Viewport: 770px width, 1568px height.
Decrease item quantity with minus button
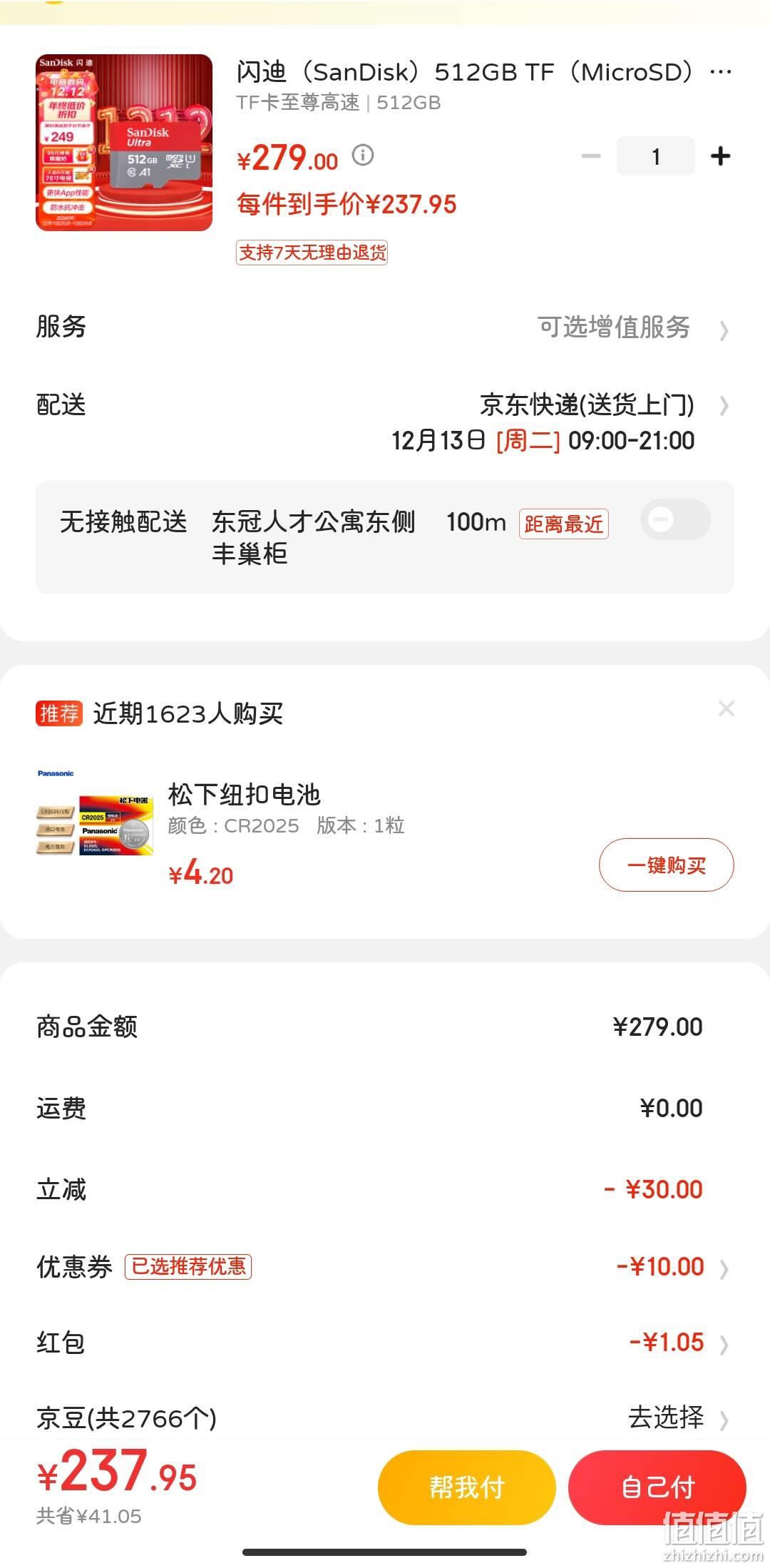click(x=591, y=156)
